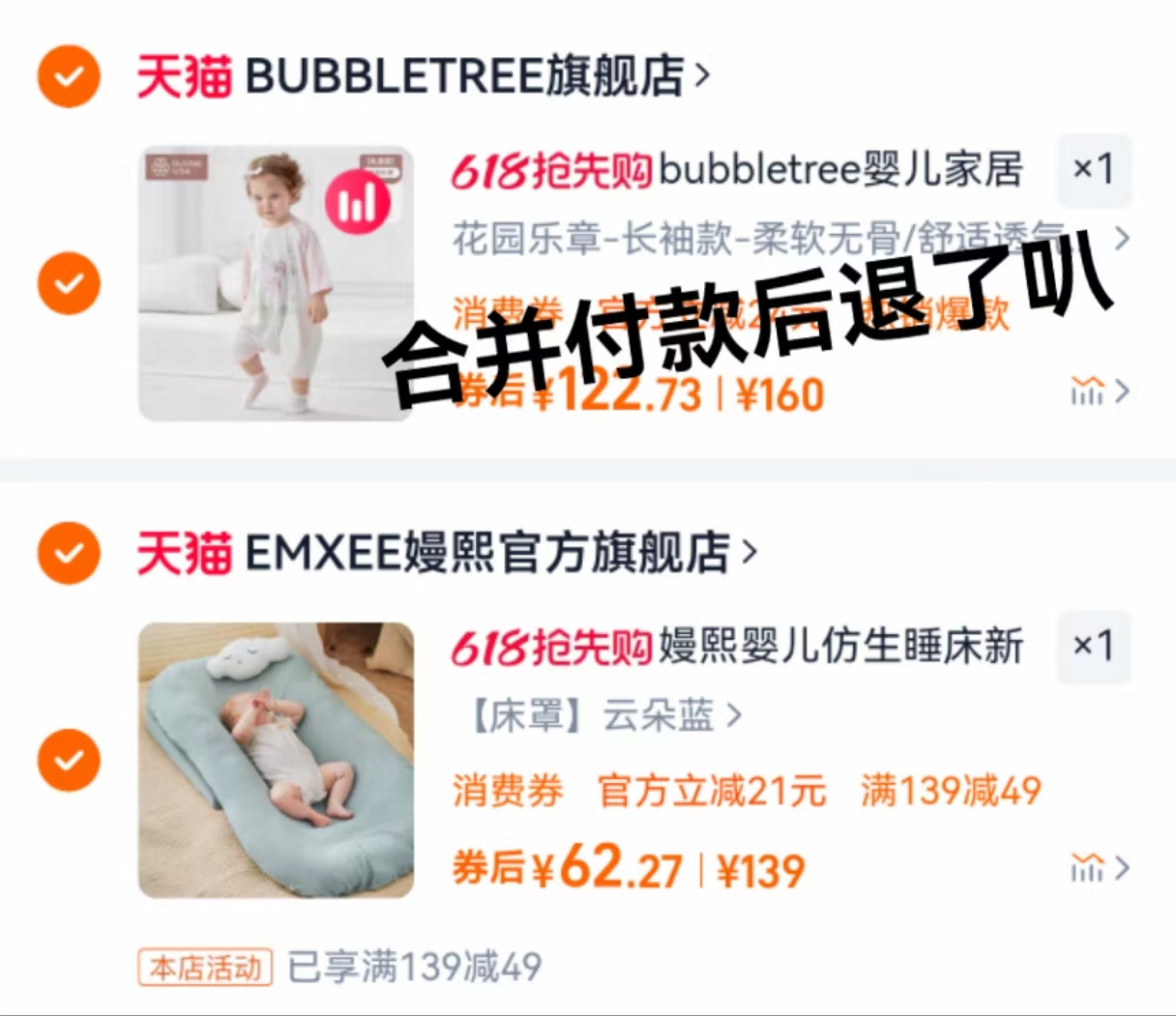View price trend for the 嫚熙 bed item
Screen dimensions: 1176x1016
tap(1100, 868)
